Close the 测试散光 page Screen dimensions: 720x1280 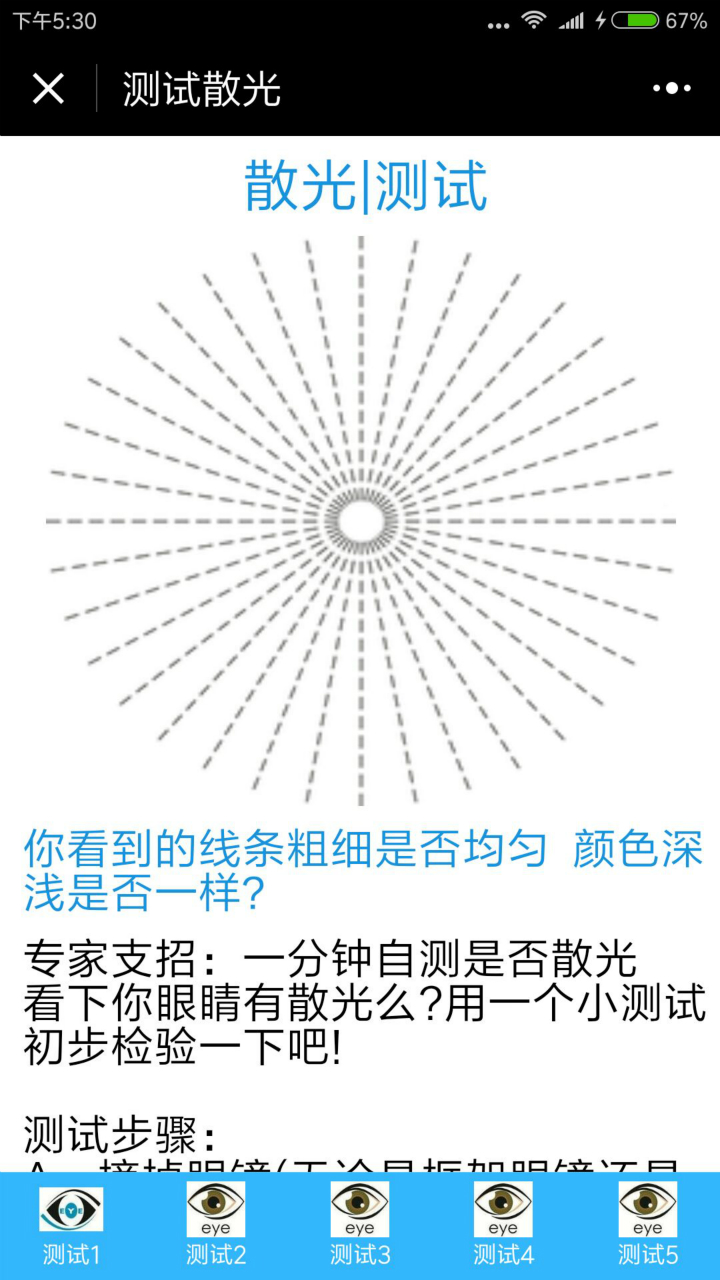click(48, 89)
